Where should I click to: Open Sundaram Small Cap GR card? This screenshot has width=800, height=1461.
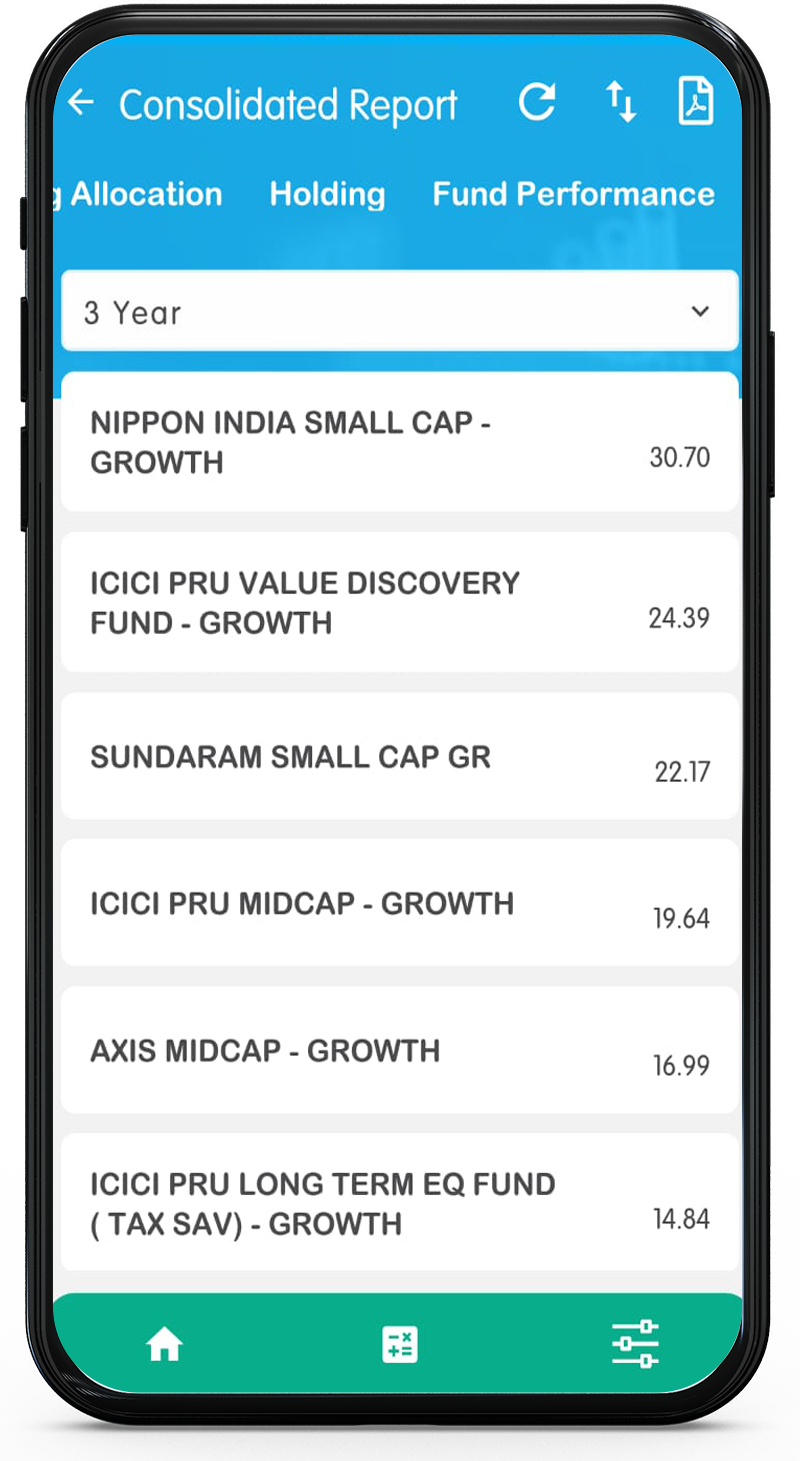[400, 756]
